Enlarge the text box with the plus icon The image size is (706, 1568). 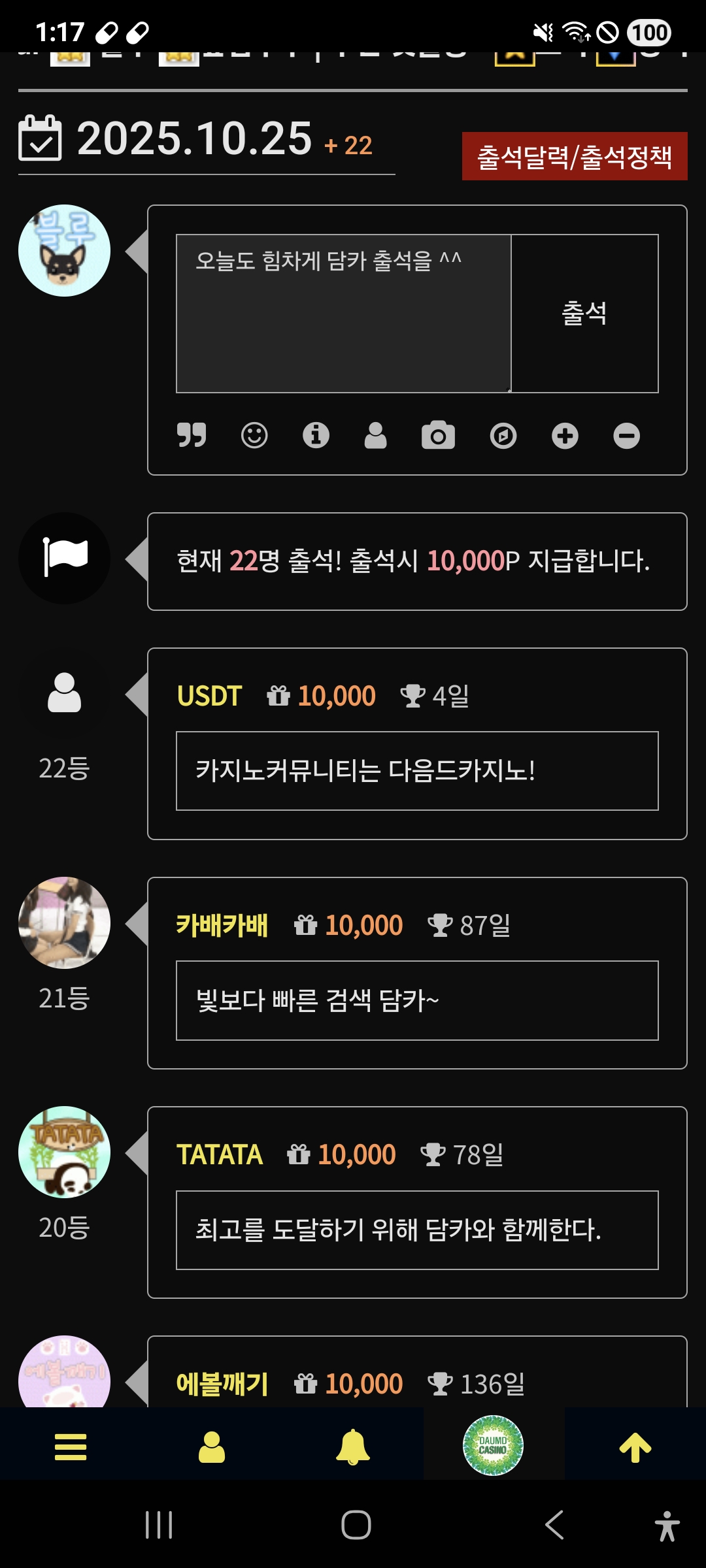point(565,435)
